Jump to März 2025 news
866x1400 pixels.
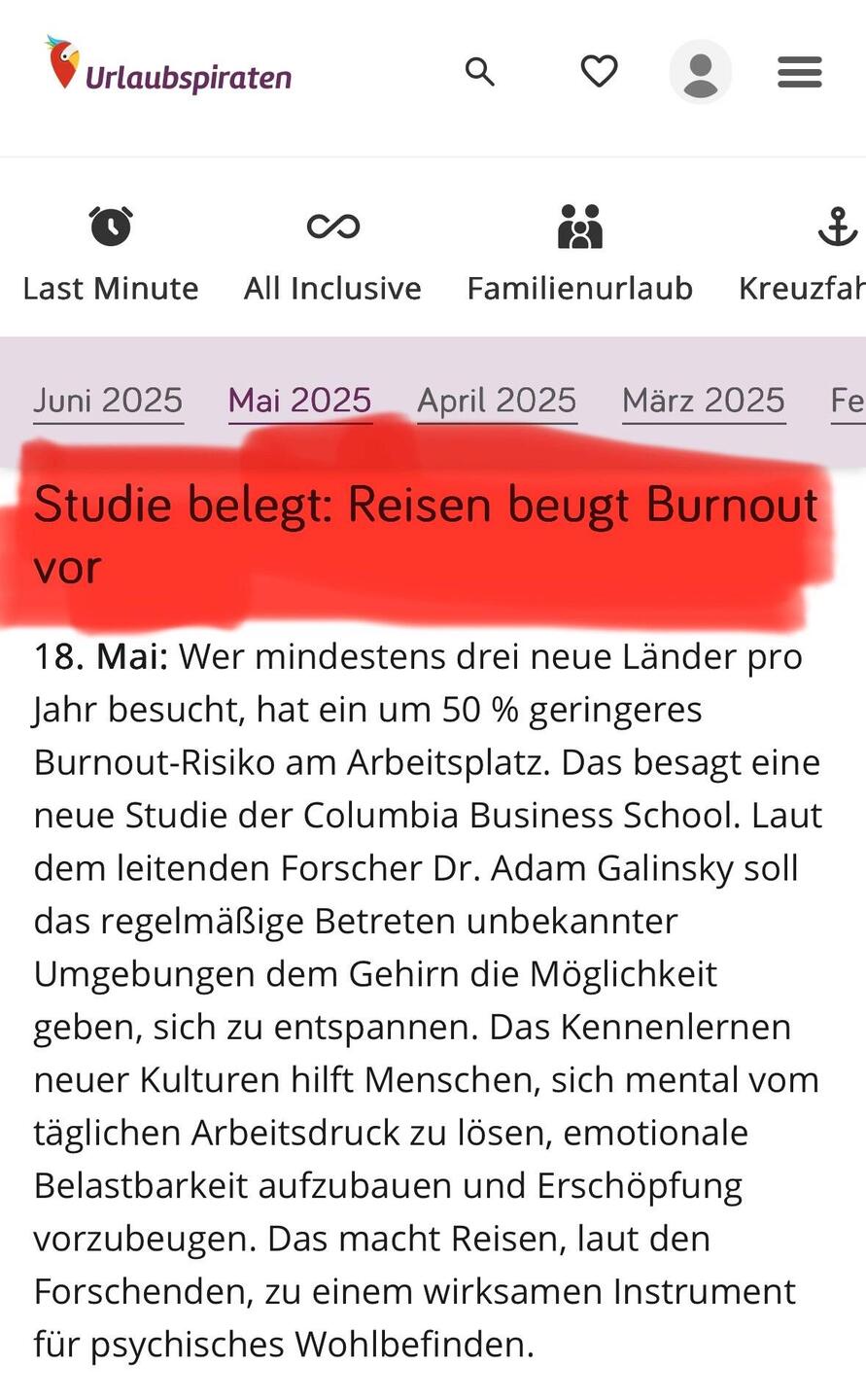(703, 401)
